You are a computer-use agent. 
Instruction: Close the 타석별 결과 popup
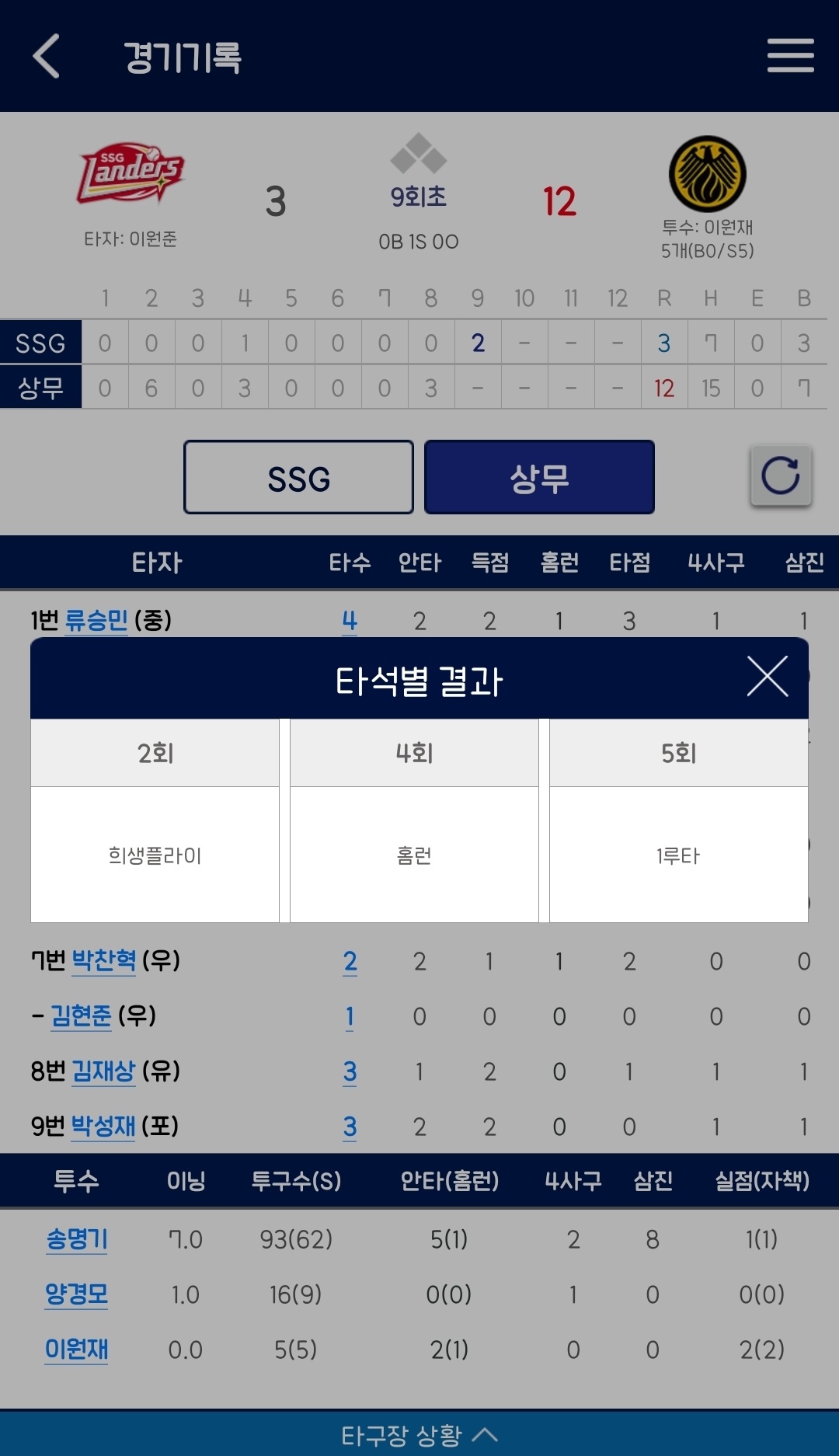pyautogui.click(x=767, y=676)
